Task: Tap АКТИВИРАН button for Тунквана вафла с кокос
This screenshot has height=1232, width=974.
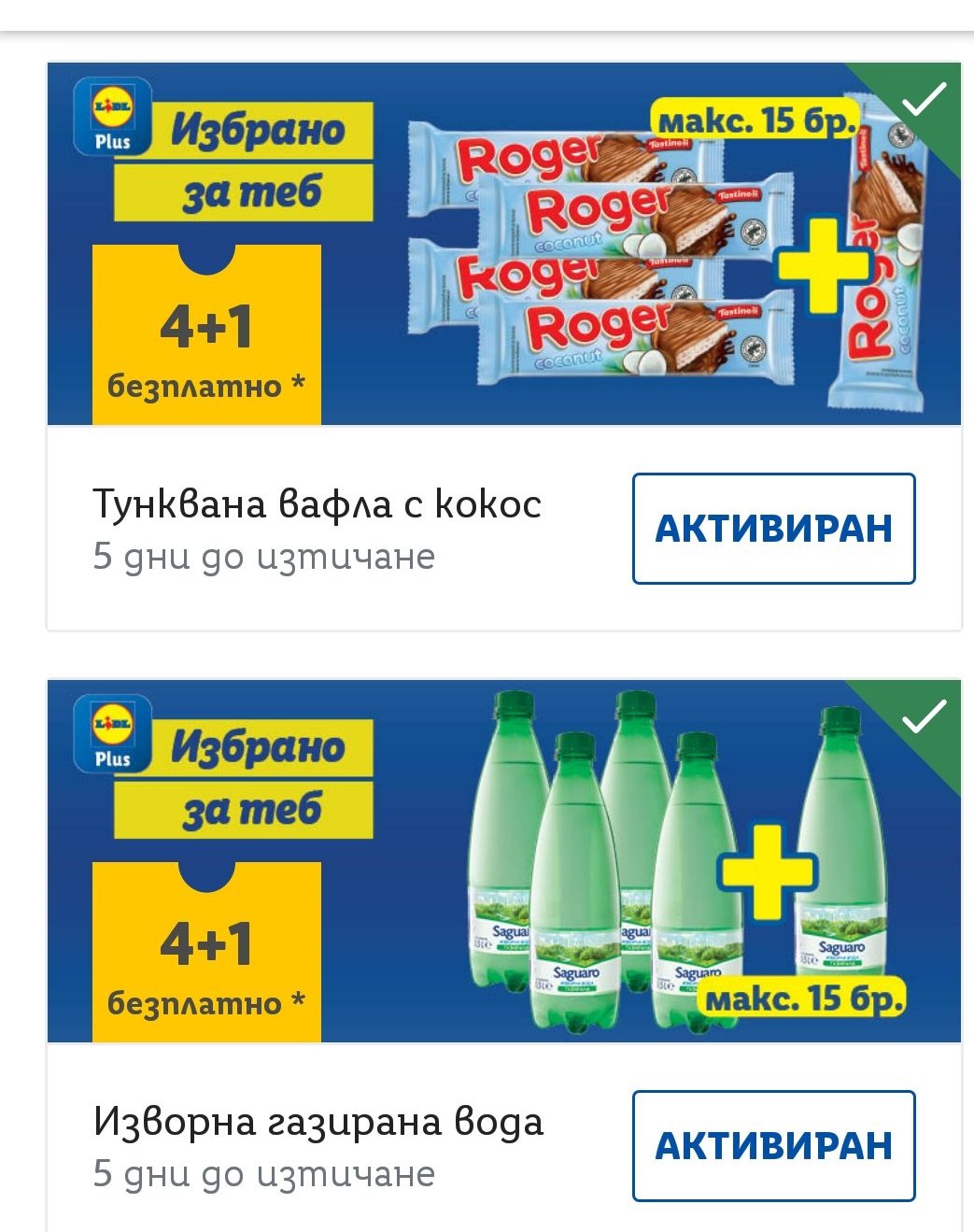Action: point(773,529)
